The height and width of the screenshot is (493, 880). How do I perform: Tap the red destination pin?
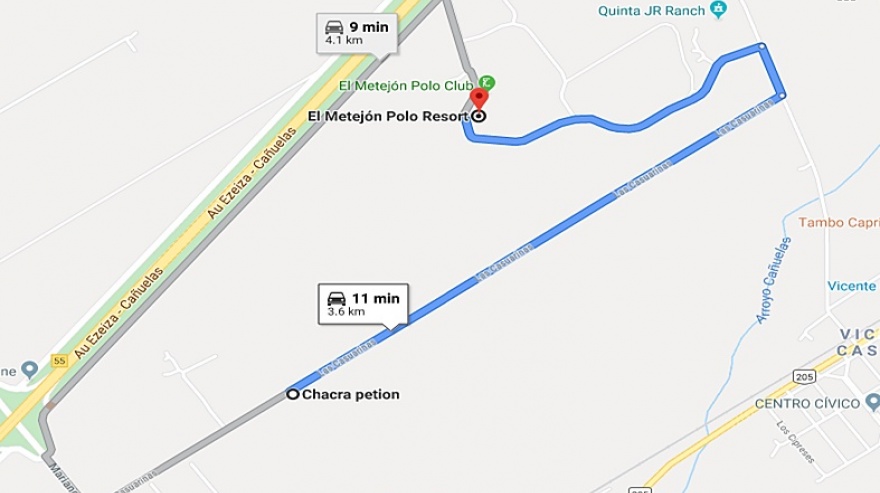pyautogui.click(x=479, y=98)
